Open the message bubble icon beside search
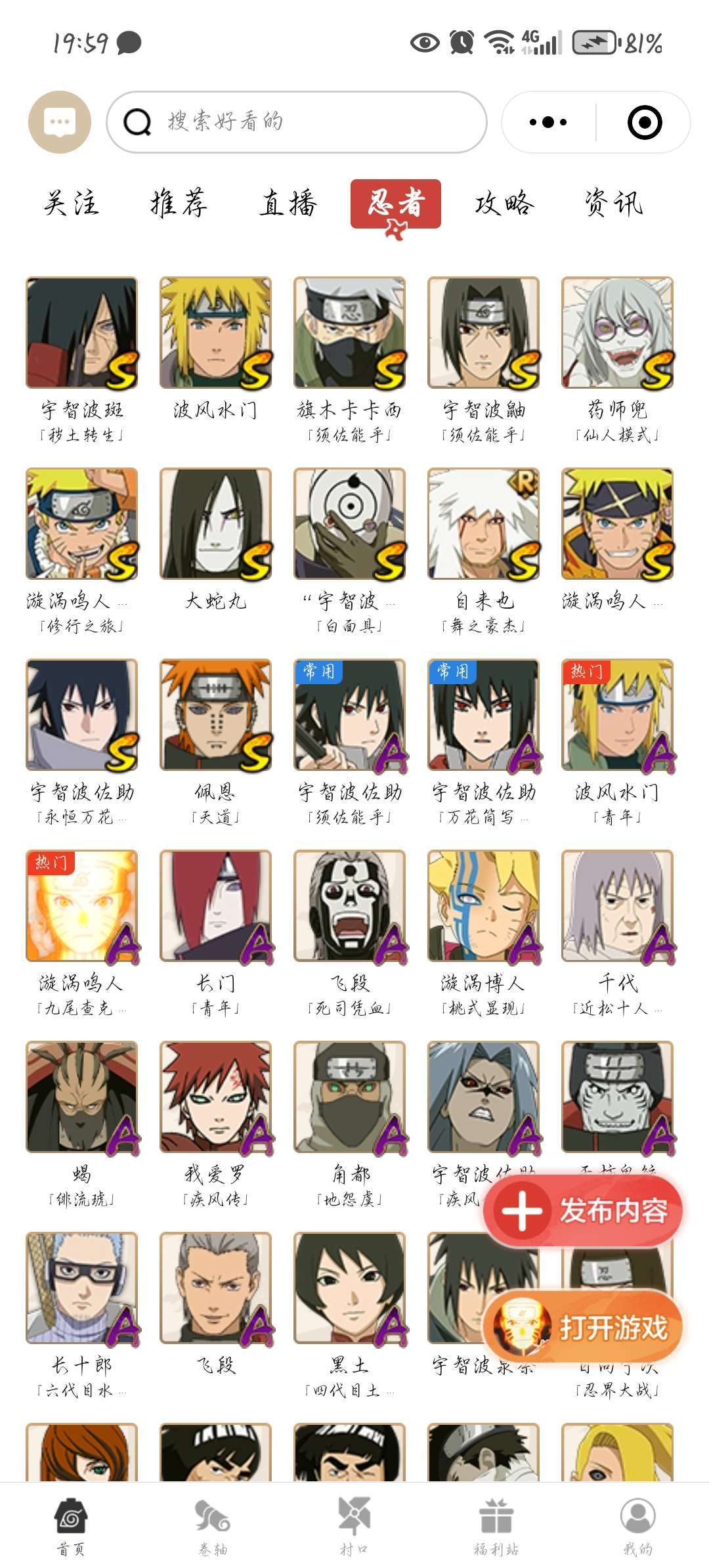The width and height of the screenshot is (709, 1568). [59, 122]
